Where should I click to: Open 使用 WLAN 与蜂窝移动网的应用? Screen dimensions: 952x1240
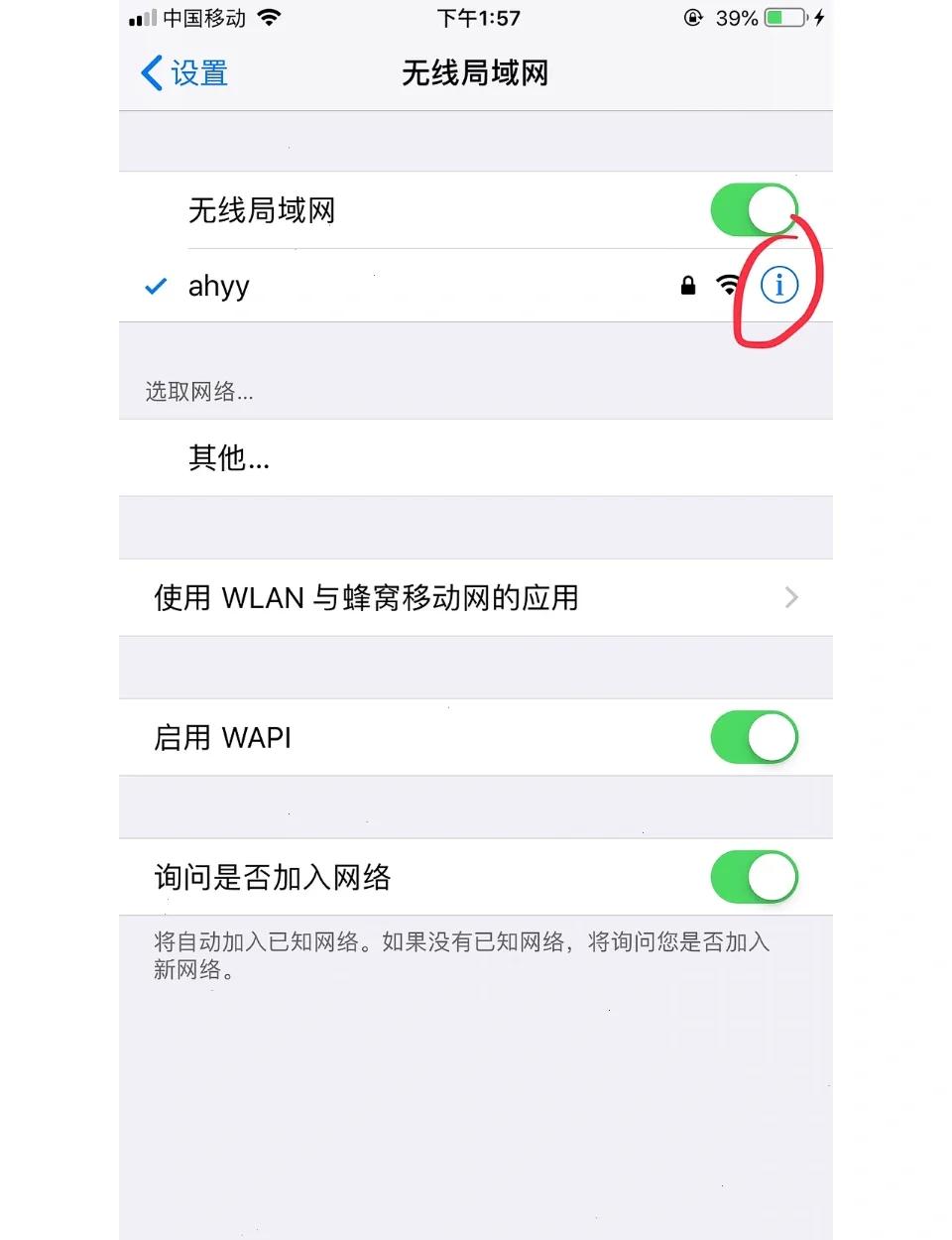[476, 598]
